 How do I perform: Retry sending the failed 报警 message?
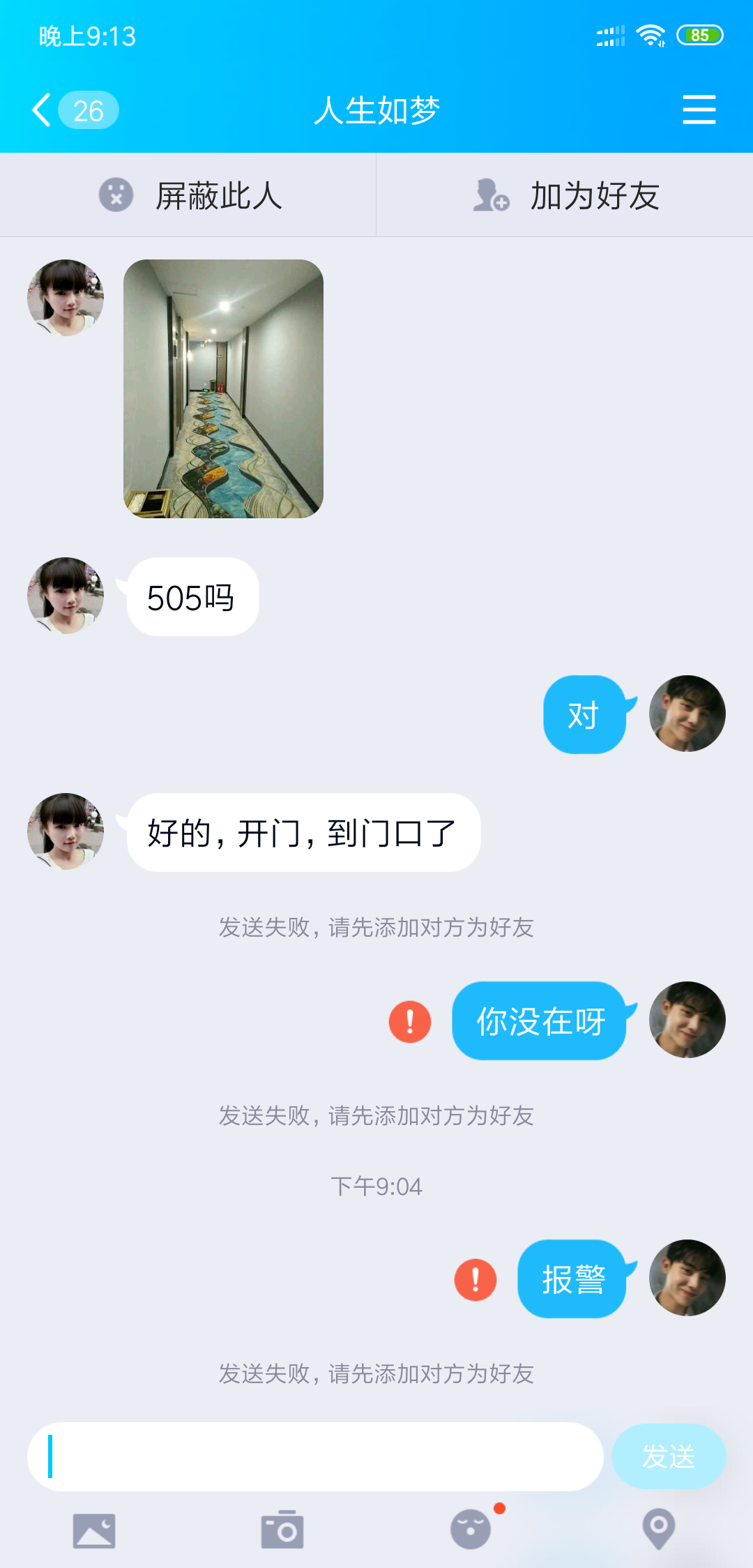[476, 1280]
